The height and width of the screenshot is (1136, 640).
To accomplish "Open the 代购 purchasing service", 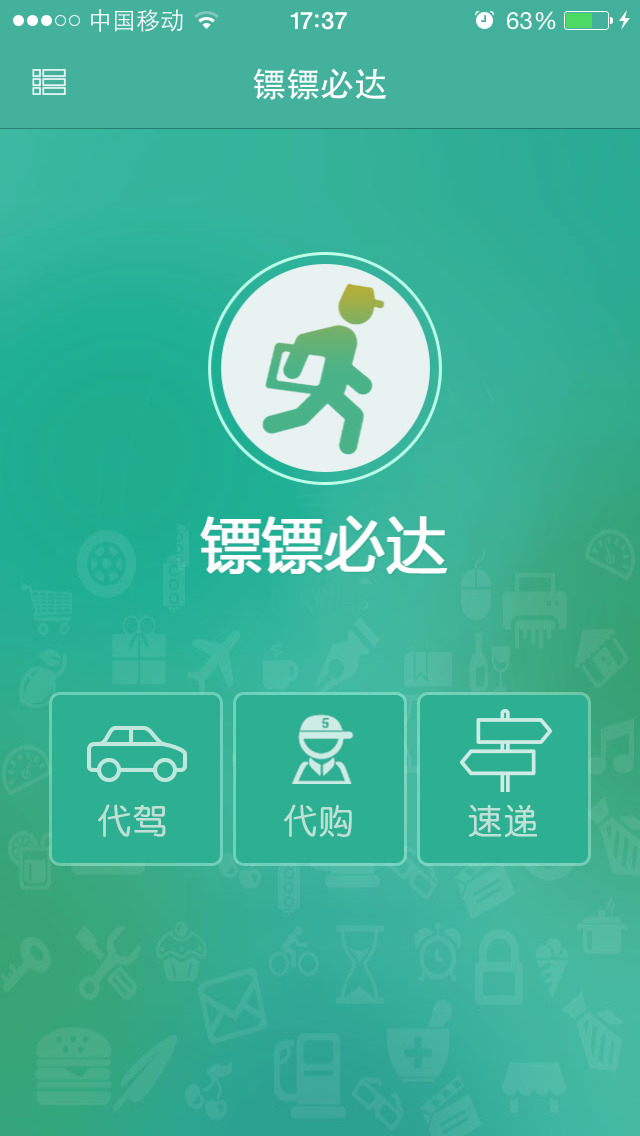I will point(320,779).
